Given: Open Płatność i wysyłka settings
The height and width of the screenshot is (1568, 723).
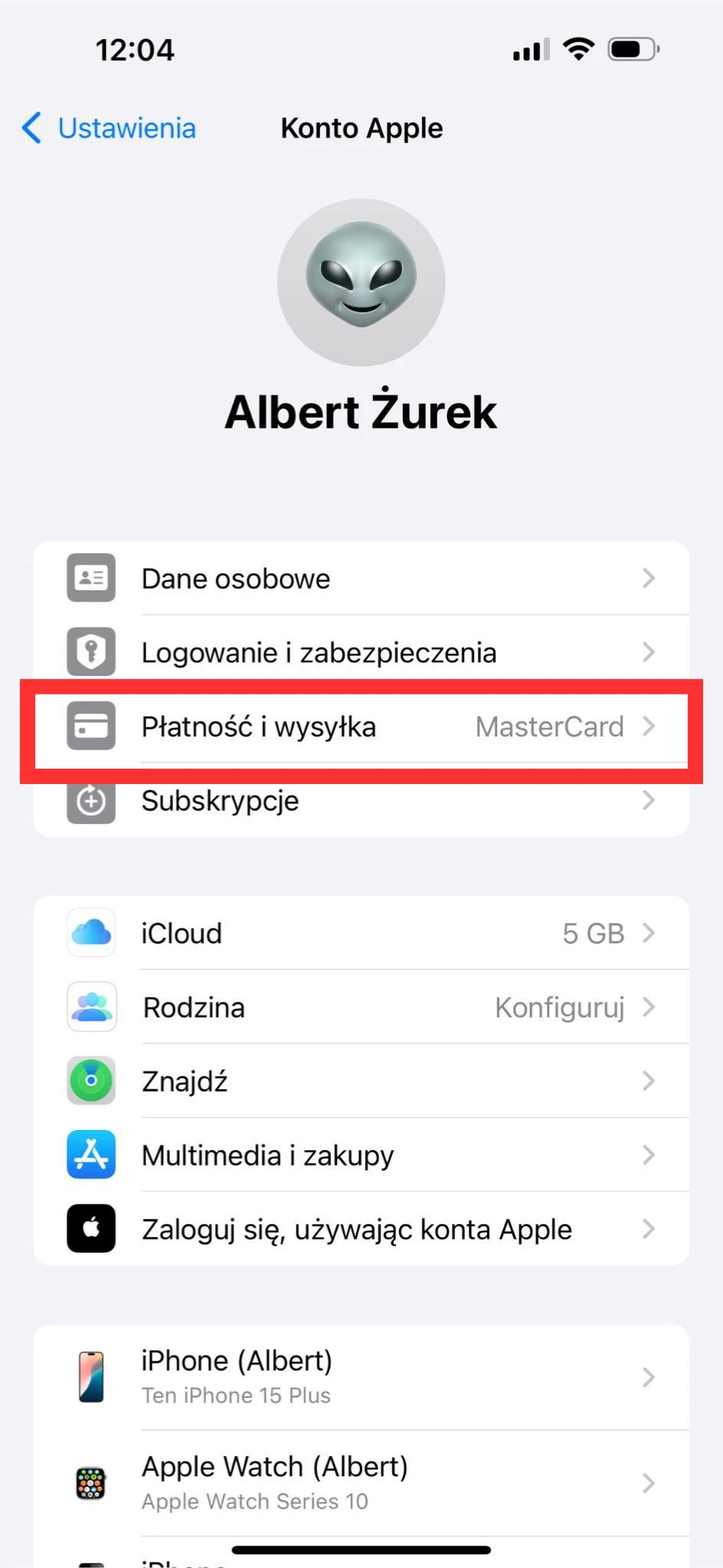Looking at the screenshot, I should (x=361, y=727).
